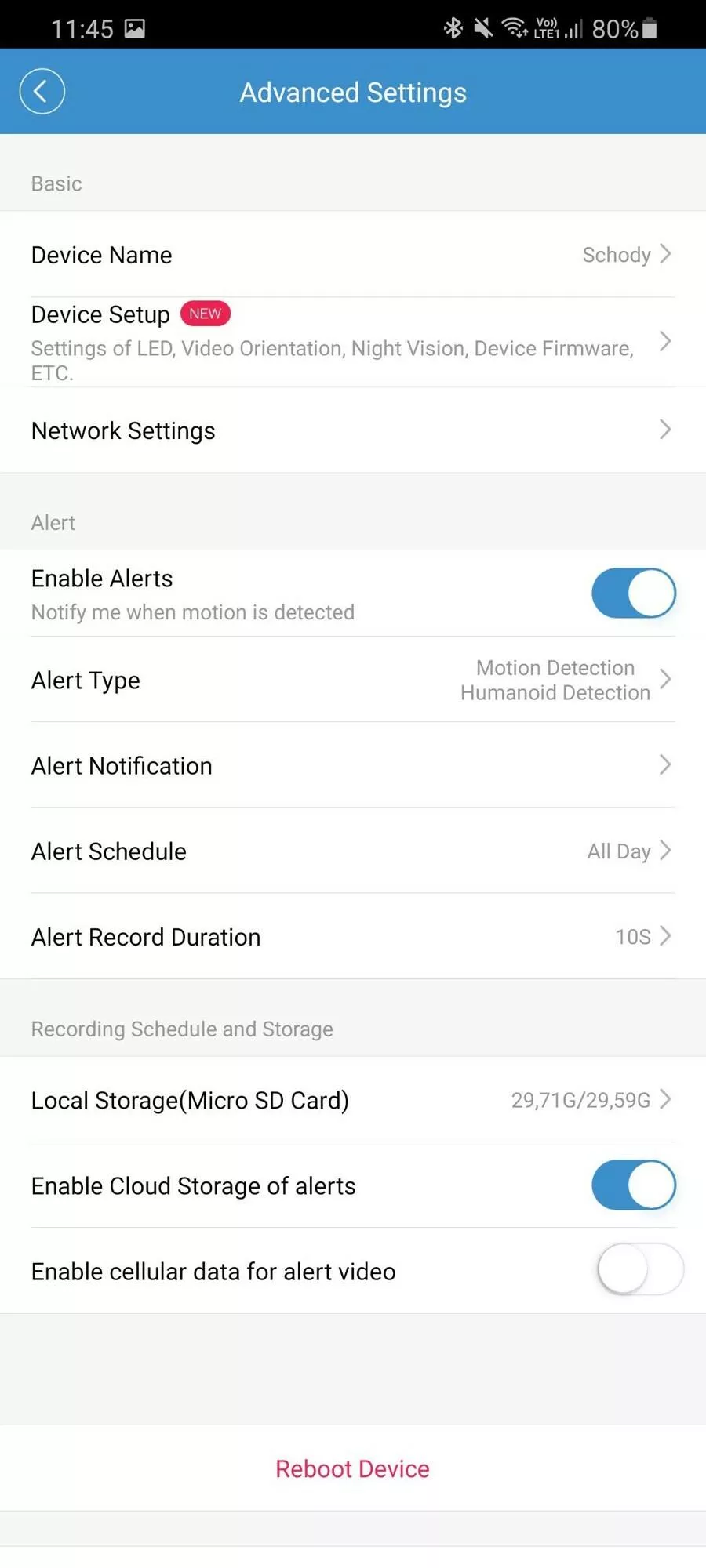
Task: Adjust Alert Record Duration
Action: (352, 936)
